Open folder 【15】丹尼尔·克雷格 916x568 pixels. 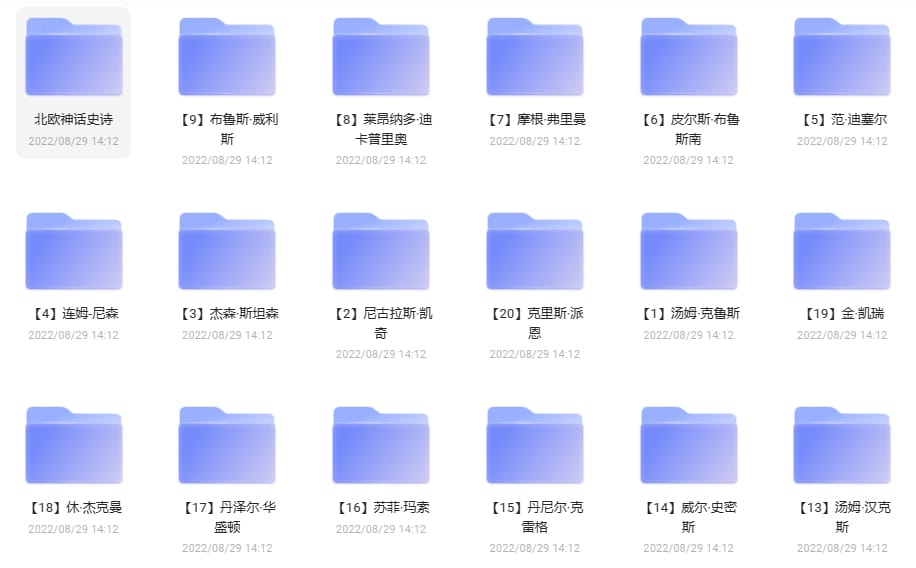(535, 446)
